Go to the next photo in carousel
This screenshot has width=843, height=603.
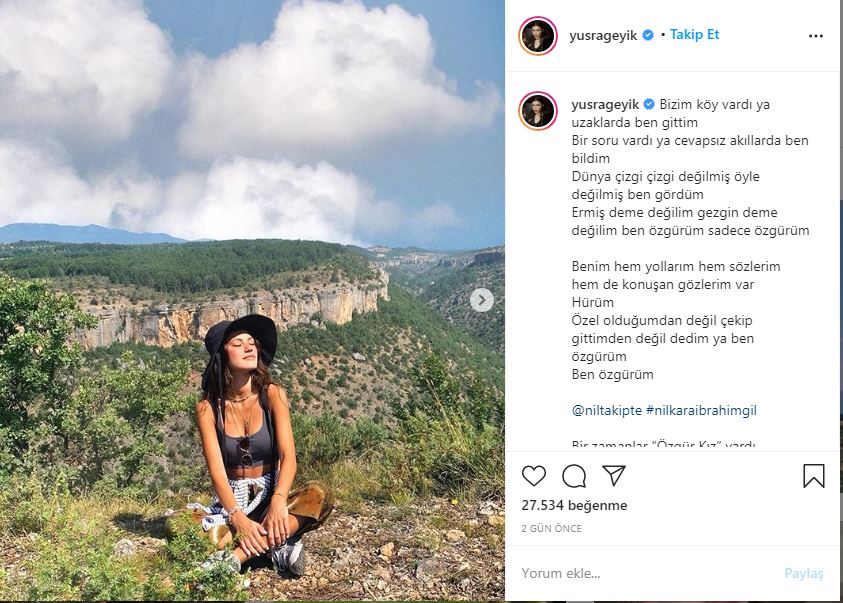482,300
